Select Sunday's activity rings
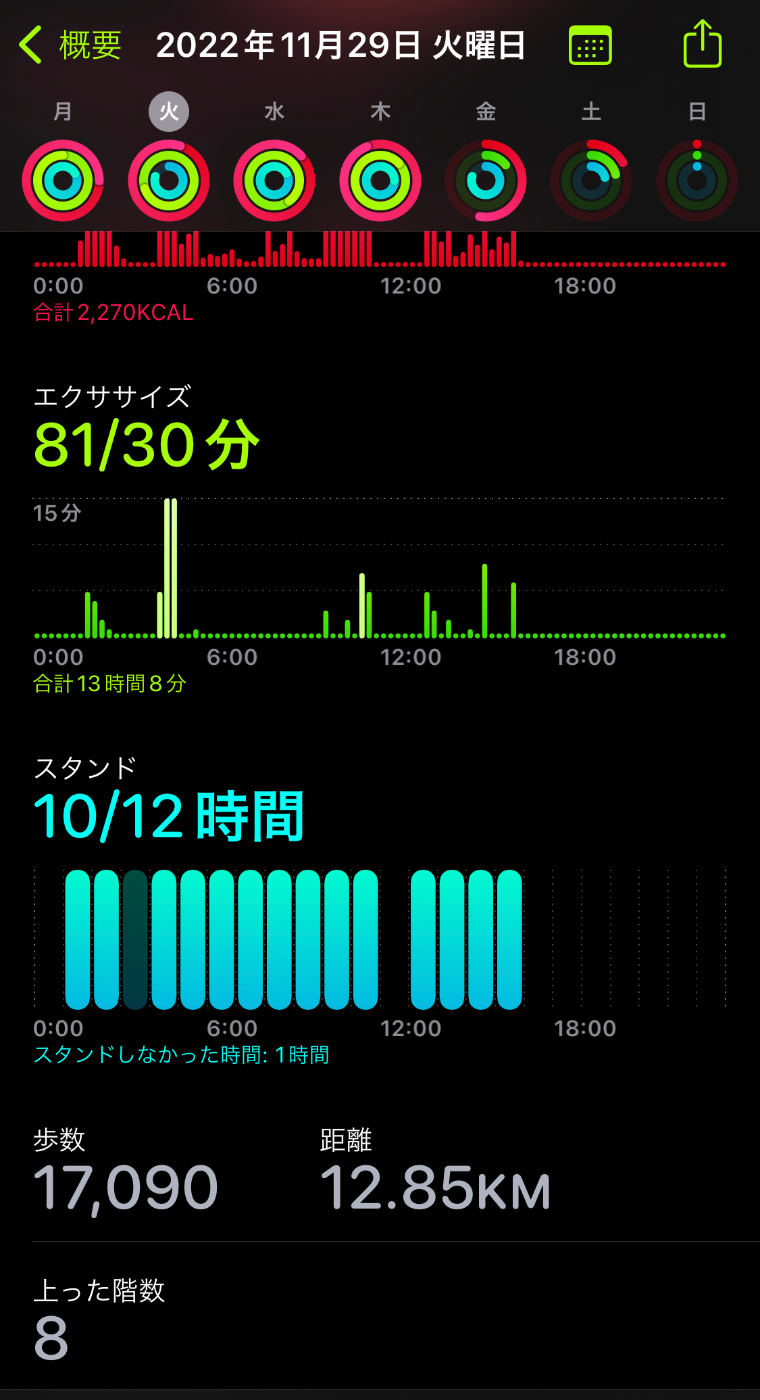760x1400 pixels. pos(697,180)
